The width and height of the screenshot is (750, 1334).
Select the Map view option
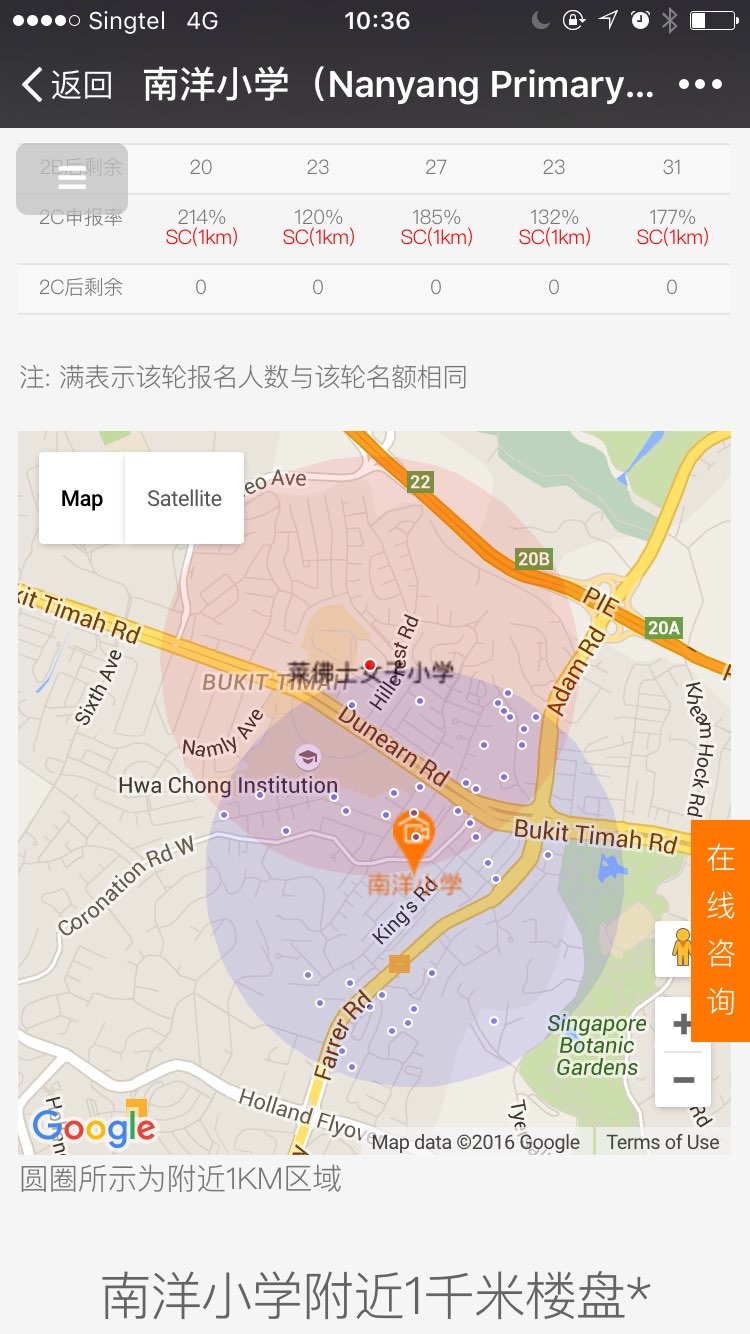(82, 498)
